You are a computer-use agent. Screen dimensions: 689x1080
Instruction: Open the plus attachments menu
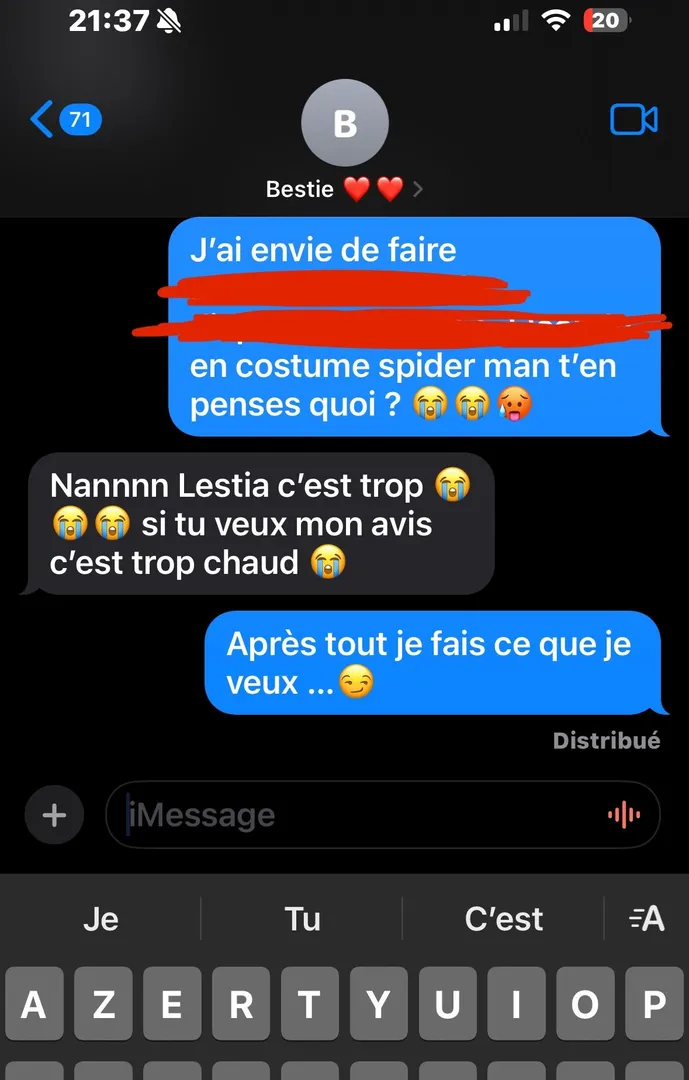point(54,815)
